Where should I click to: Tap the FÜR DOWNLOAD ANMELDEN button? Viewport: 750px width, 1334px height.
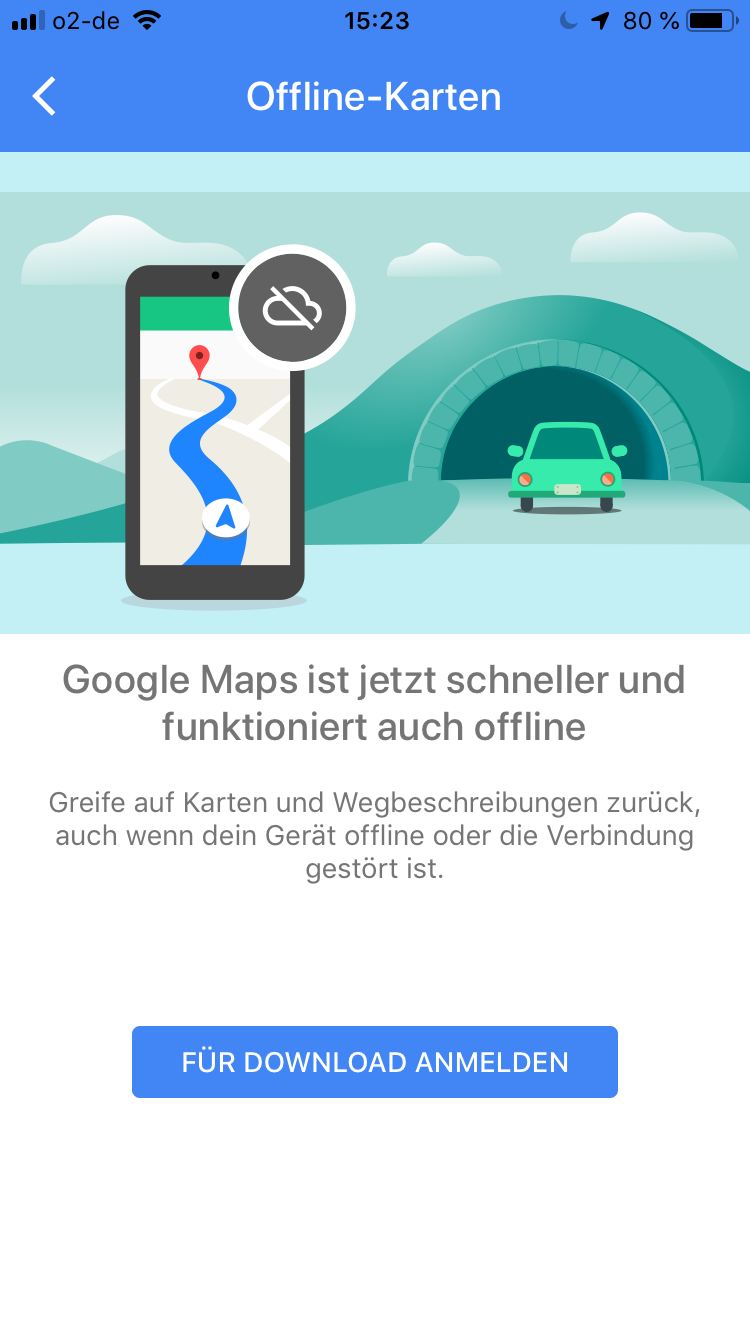click(x=375, y=1062)
